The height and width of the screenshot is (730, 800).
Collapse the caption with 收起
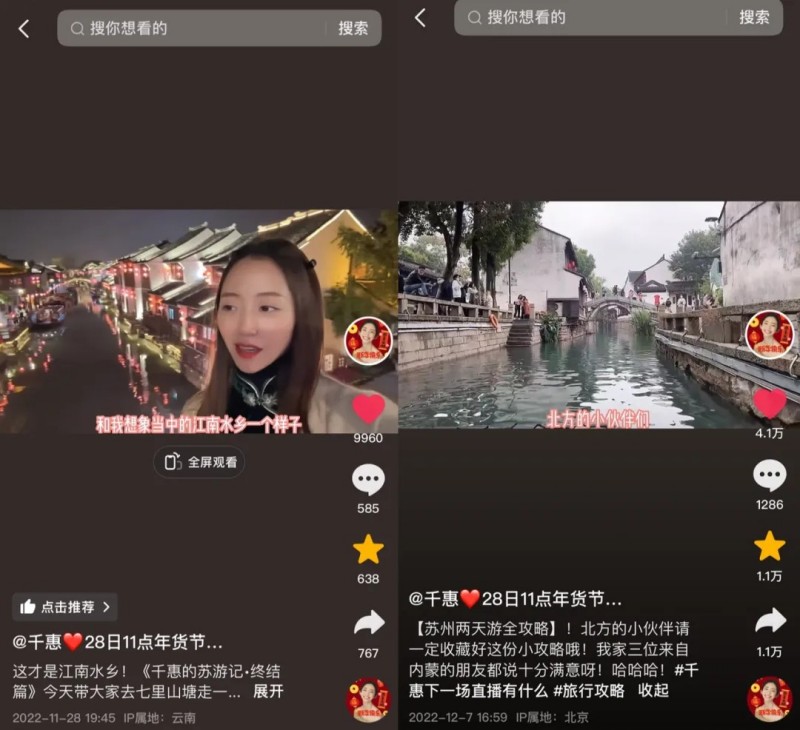point(653,690)
